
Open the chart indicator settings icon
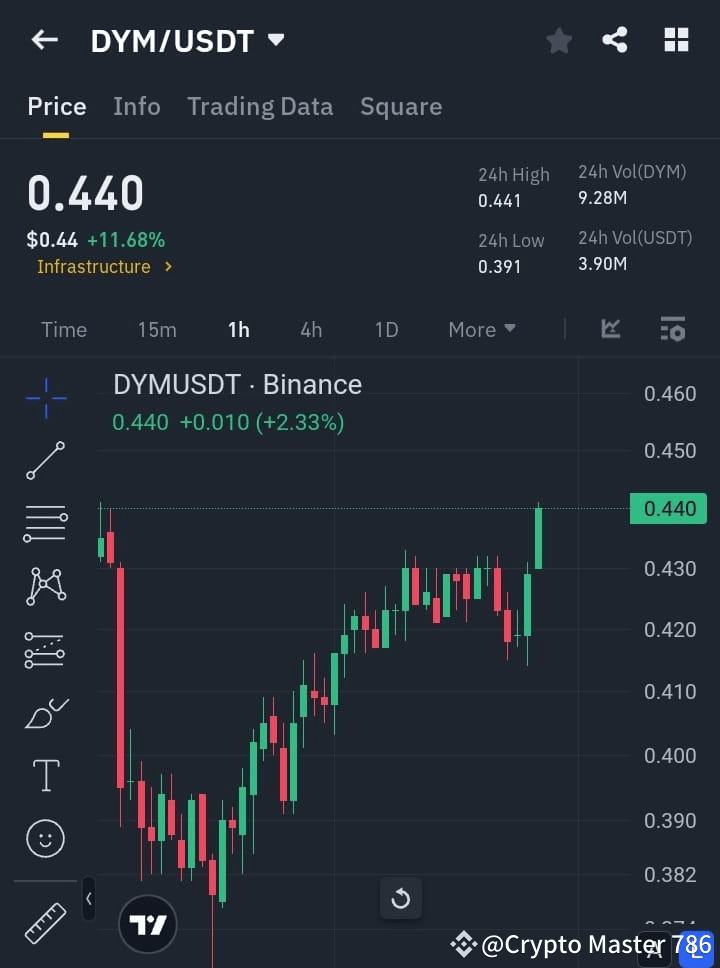(672, 328)
